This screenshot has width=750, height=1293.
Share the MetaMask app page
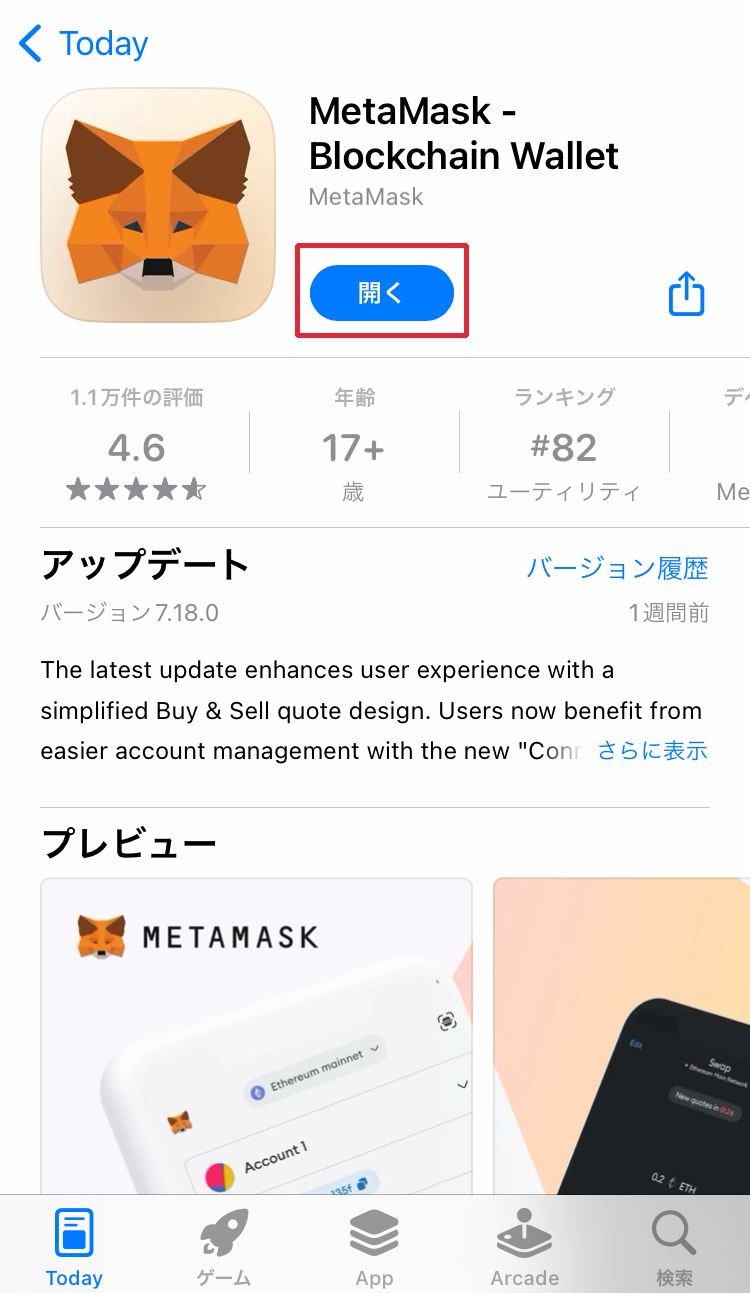[686, 294]
